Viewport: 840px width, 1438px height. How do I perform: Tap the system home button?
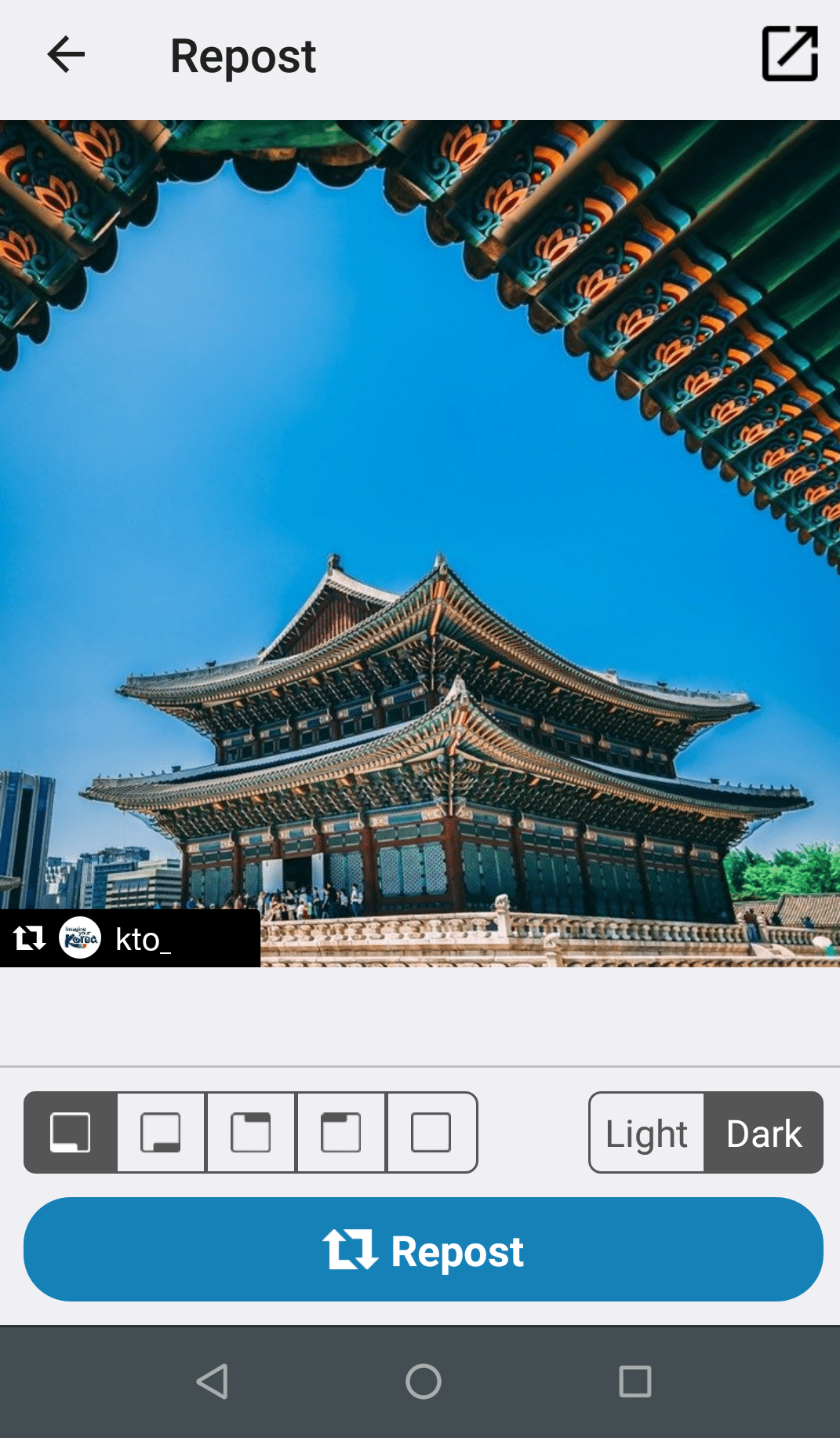click(424, 1382)
